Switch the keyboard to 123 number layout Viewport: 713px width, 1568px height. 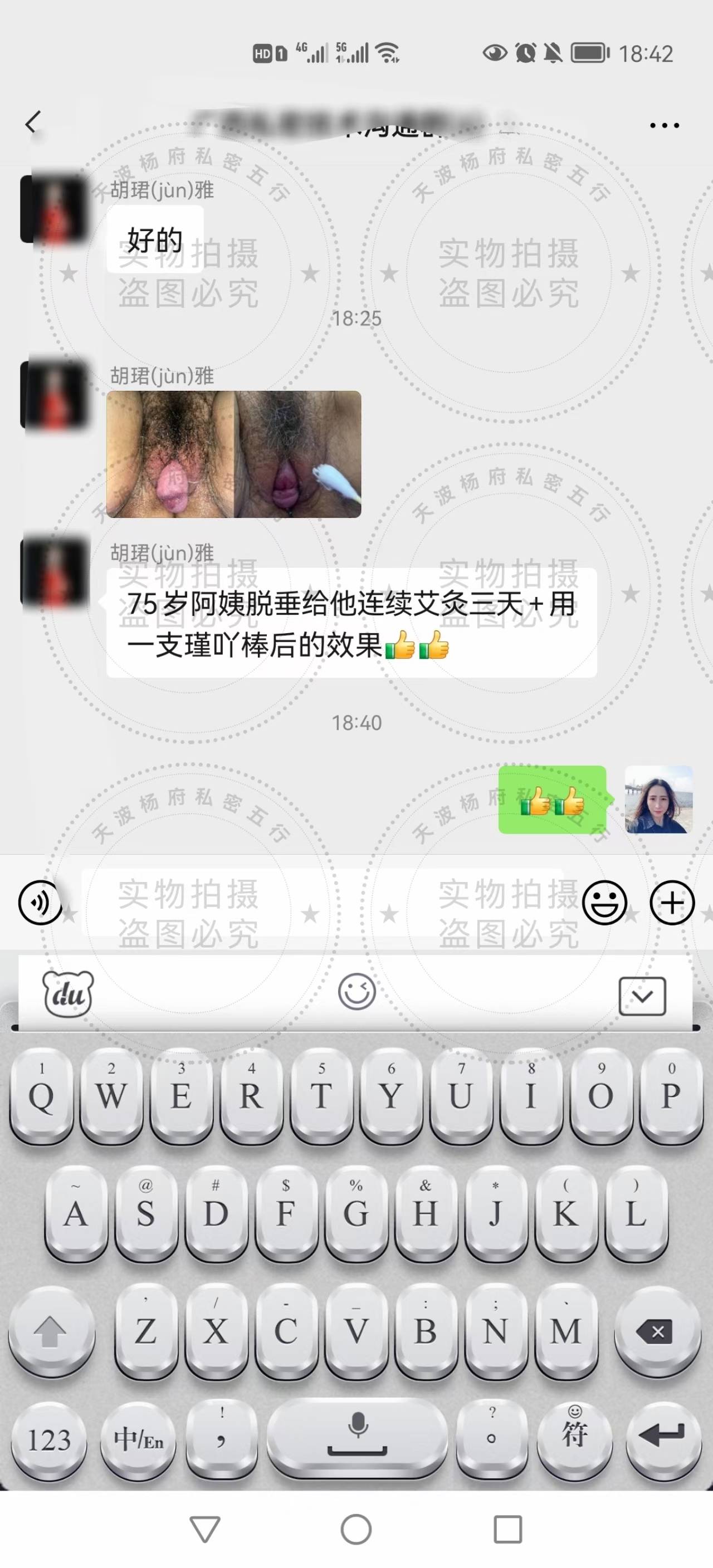click(50, 1440)
